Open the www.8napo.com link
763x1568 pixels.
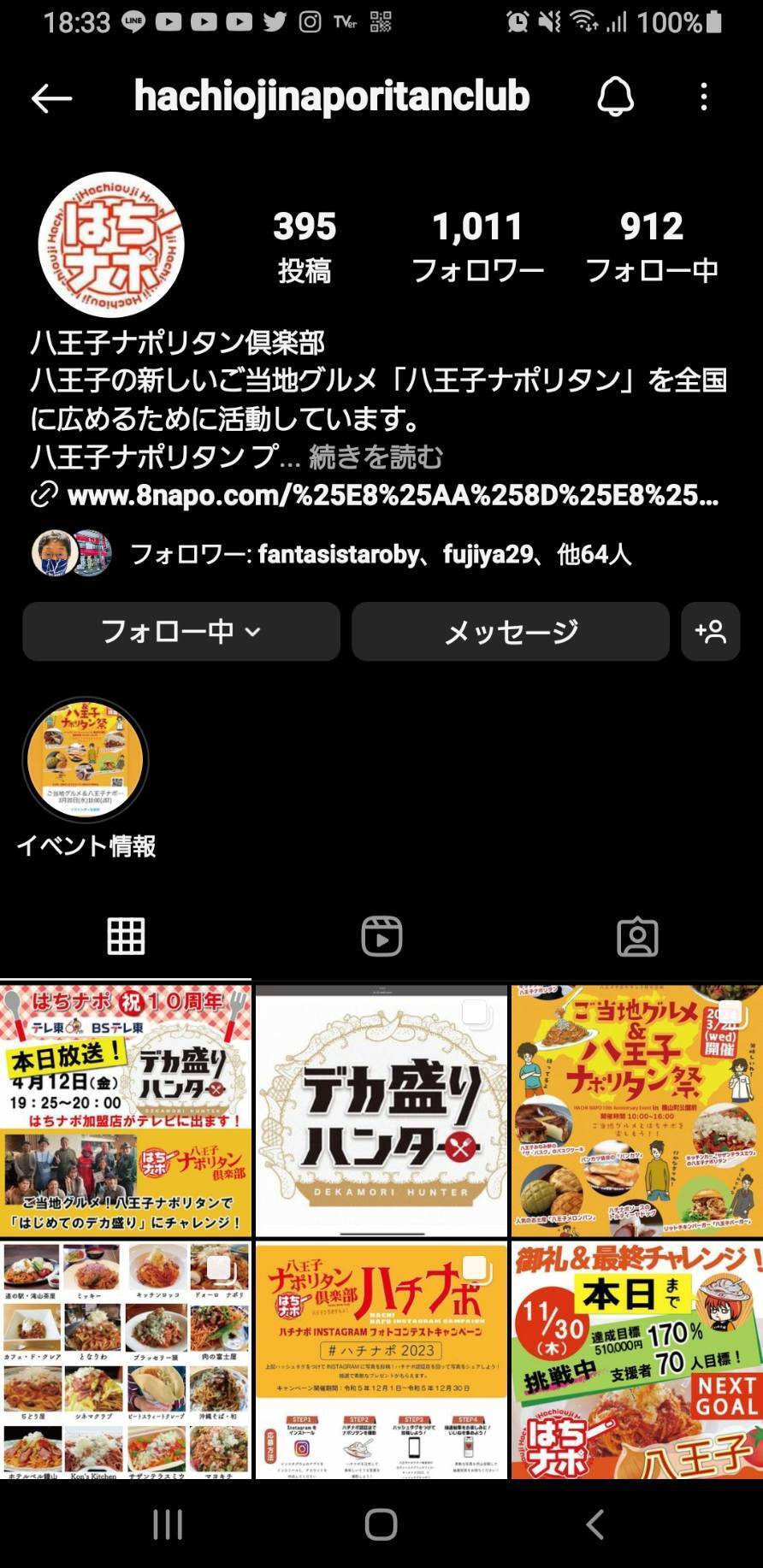[392, 495]
